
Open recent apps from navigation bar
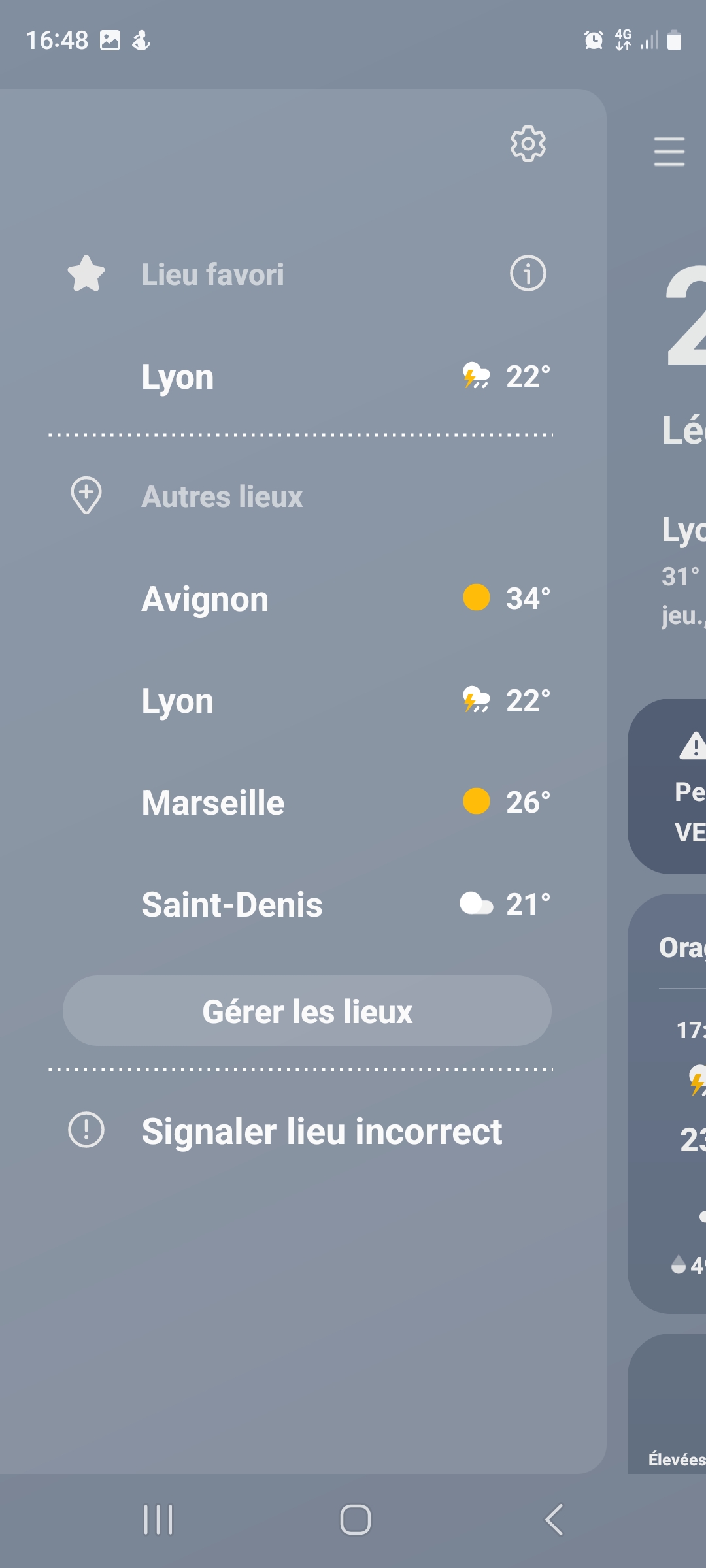pos(158,1520)
